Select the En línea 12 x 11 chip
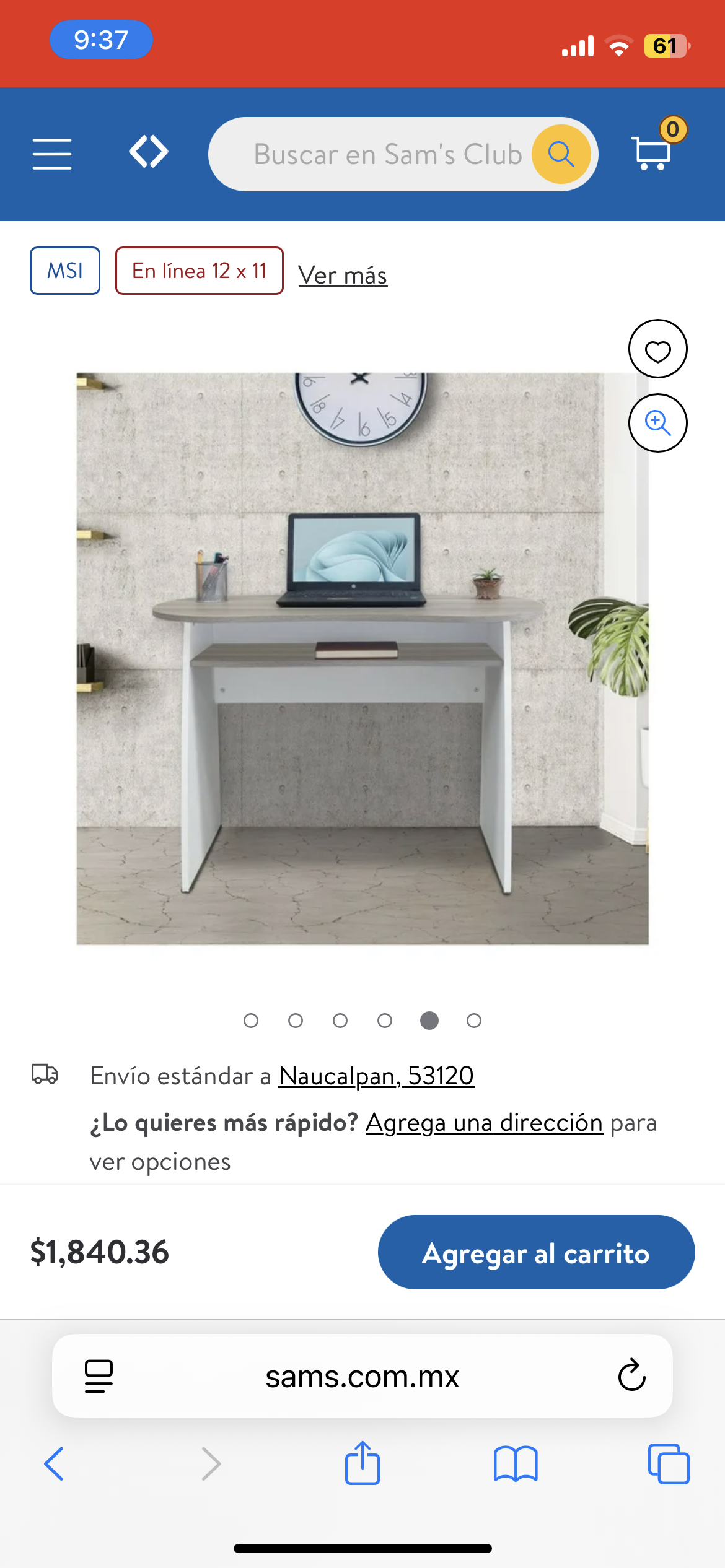The width and height of the screenshot is (725, 1568). 199,271
